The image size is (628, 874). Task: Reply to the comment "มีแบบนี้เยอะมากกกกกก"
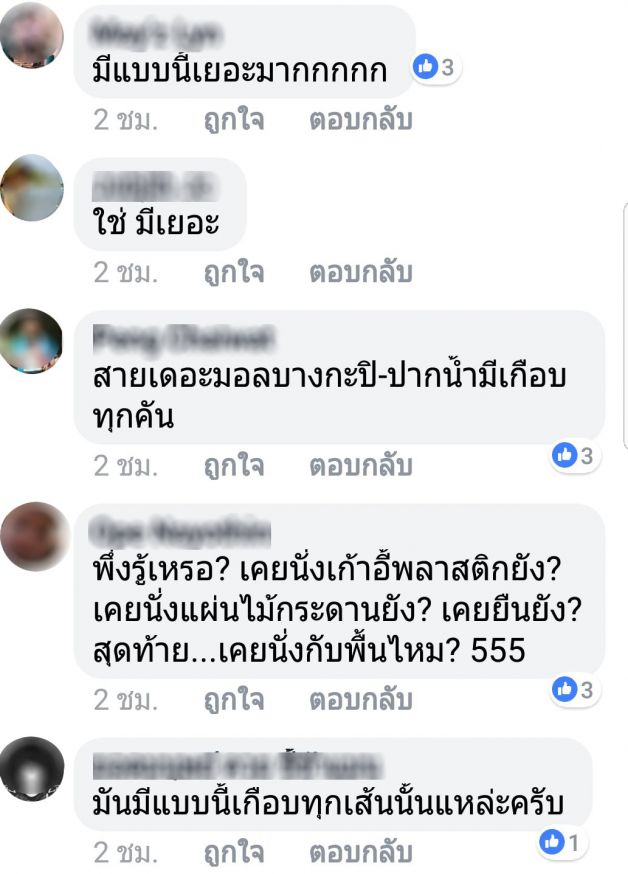pos(360,121)
